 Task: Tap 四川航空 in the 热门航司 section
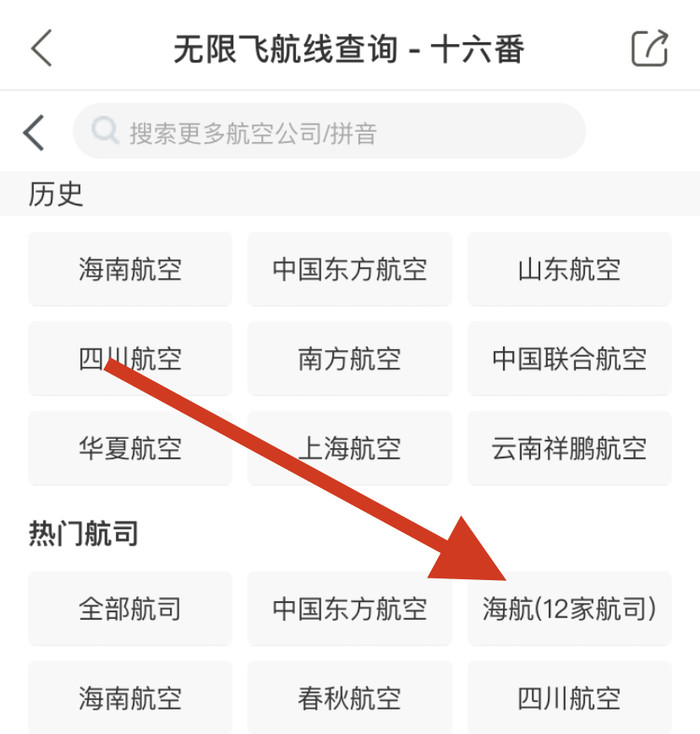(569, 697)
